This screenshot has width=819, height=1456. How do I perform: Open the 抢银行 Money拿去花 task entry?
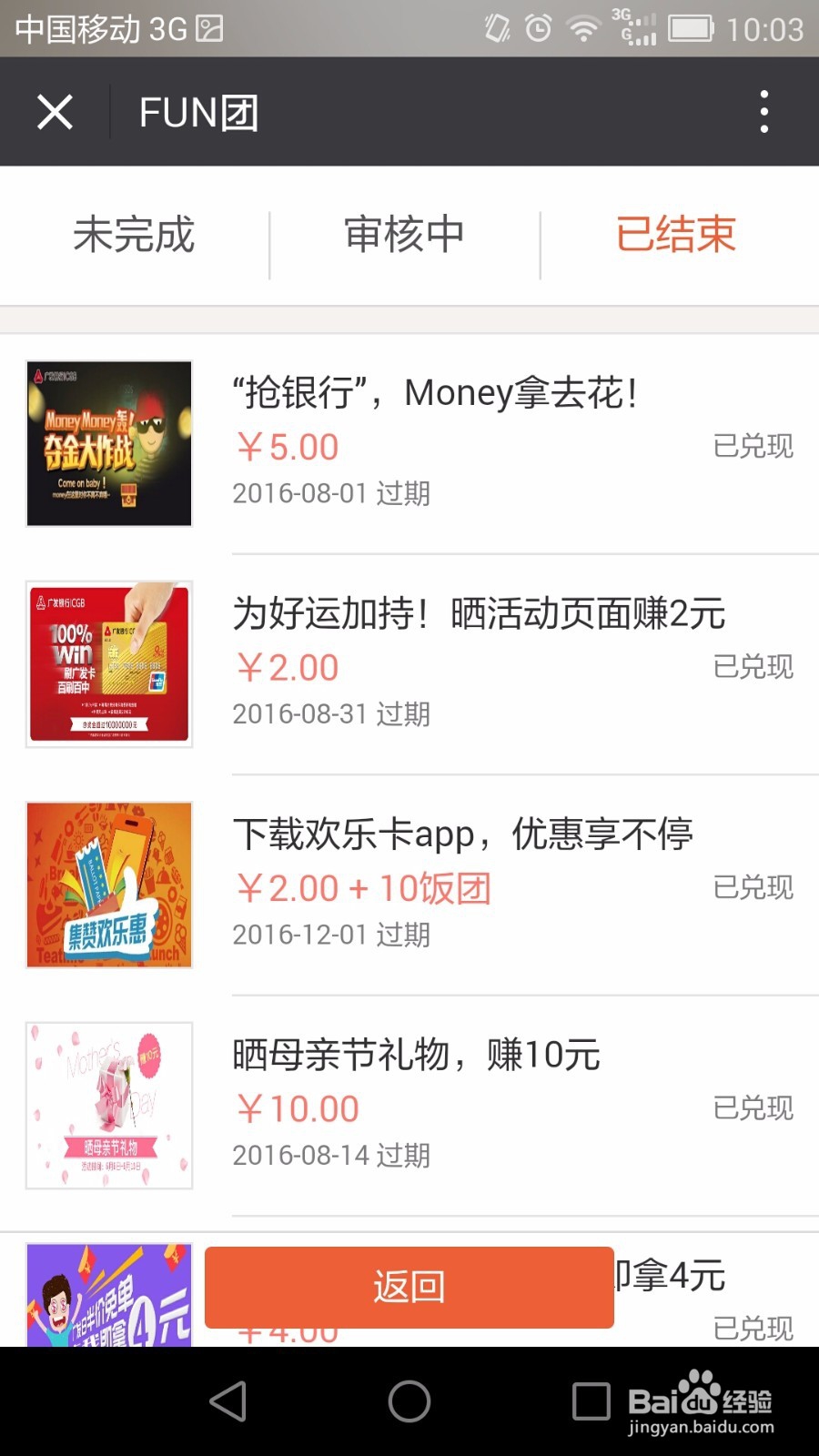pyautogui.click(x=435, y=393)
